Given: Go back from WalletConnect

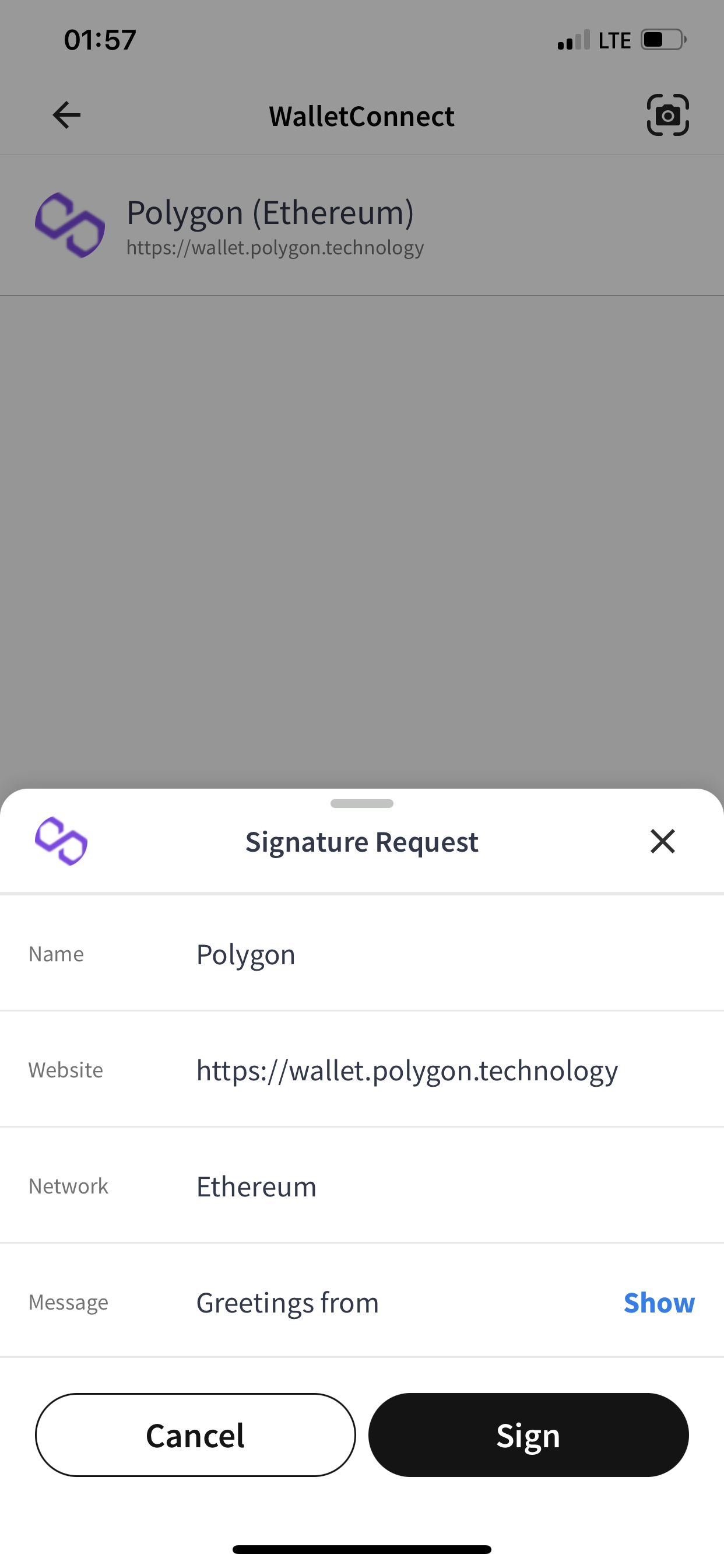Looking at the screenshot, I should [67, 115].
